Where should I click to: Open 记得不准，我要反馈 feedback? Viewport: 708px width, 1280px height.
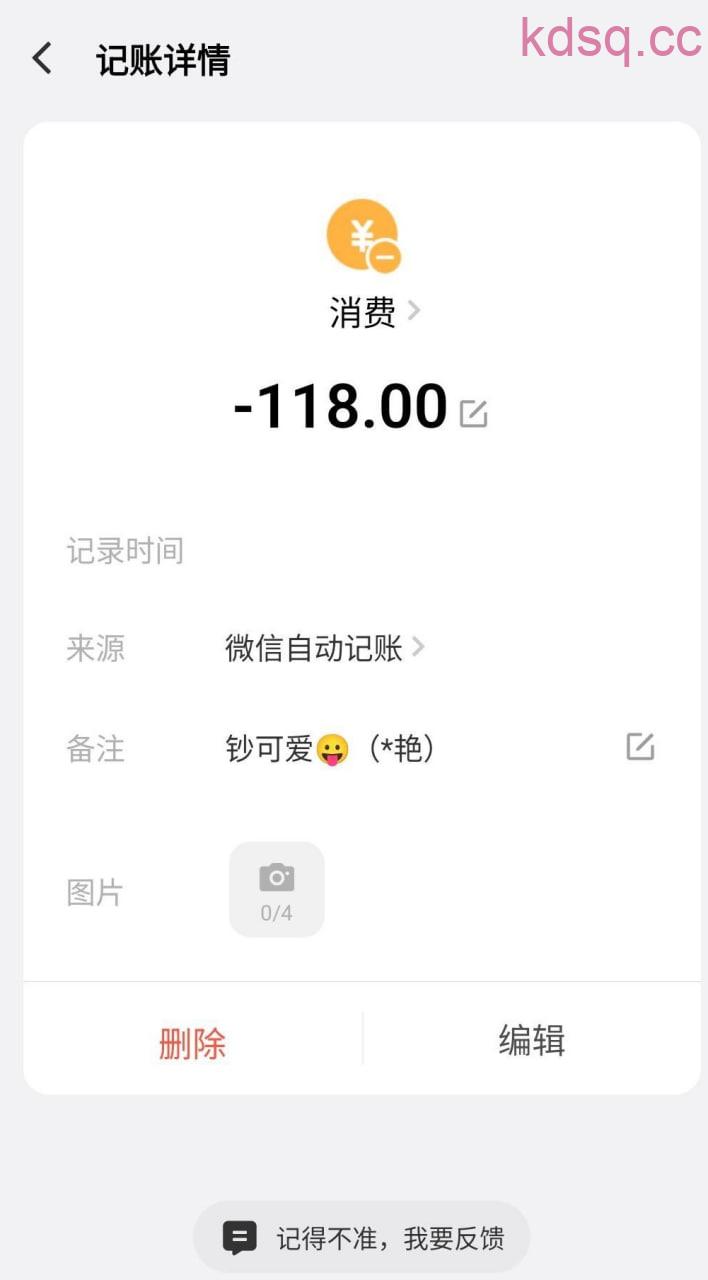tap(362, 1238)
